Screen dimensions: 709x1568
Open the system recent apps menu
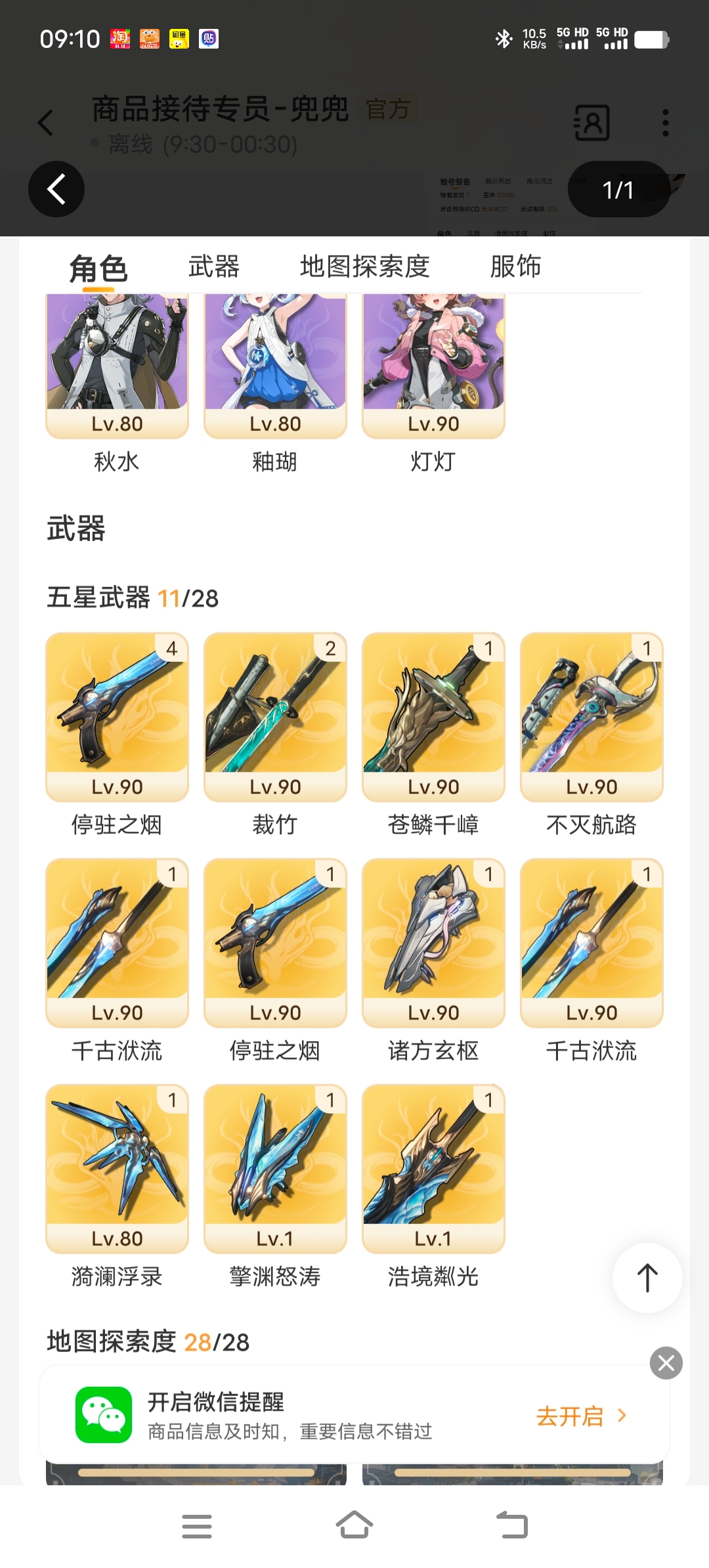196,1526
